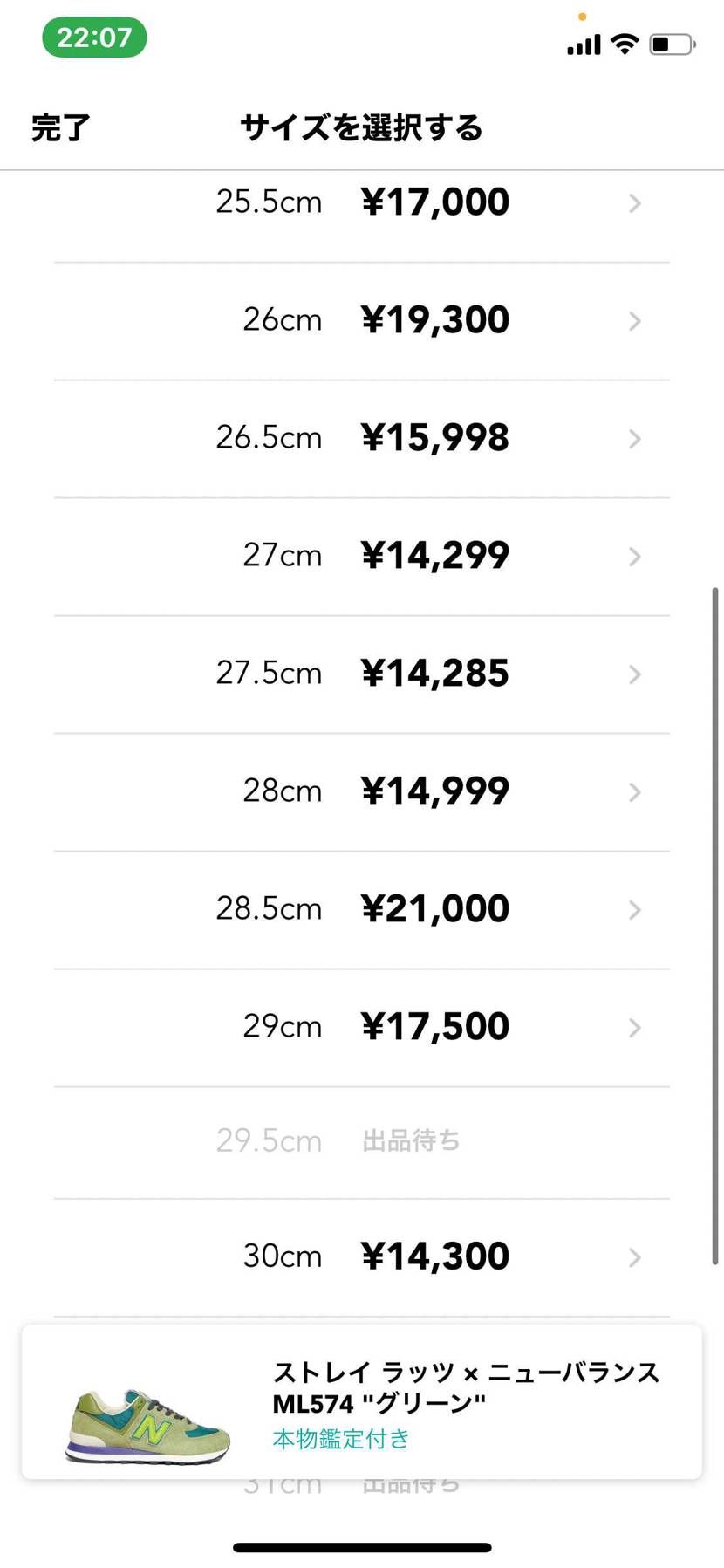This screenshot has height=1568, width=724.
Task: Pick the 27cm ¥14,299 option
Action: [x=362, y=556]
